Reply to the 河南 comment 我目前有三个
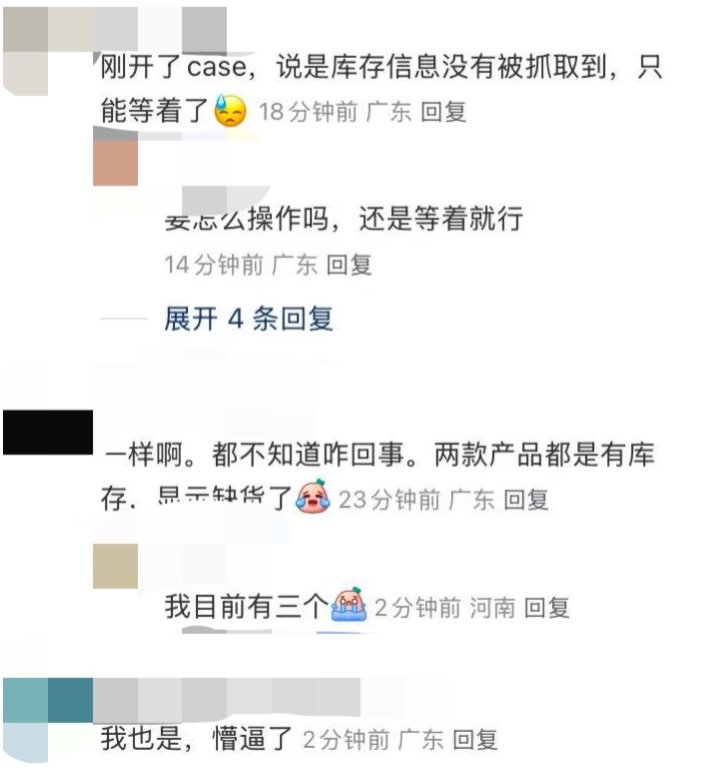Screen dimensions: 715x781 546,606
